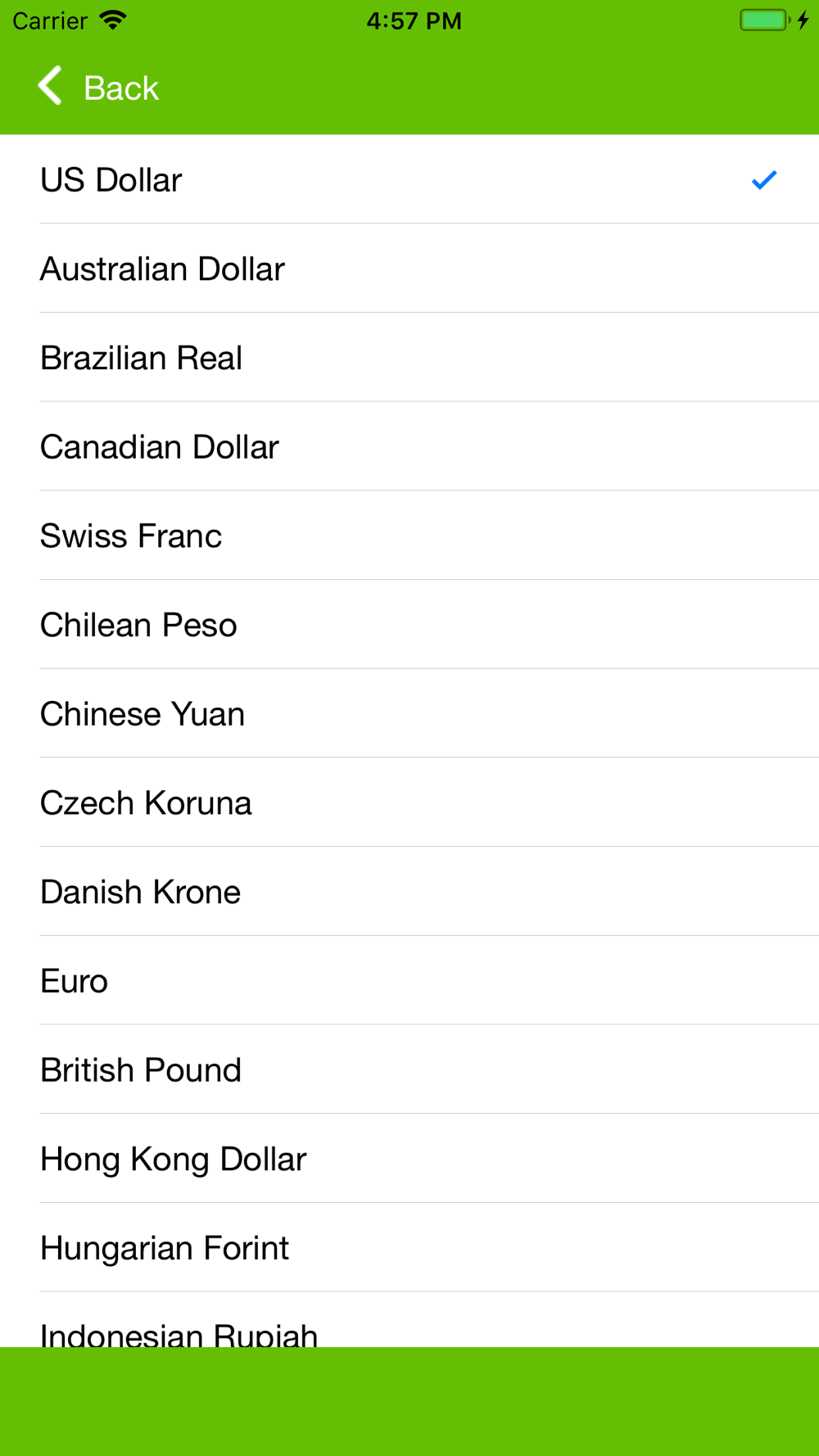Image resolution: width=819 pixels, height=1456 pixels.
Task: Select US Dollar as currency
Action: [409, 179]
